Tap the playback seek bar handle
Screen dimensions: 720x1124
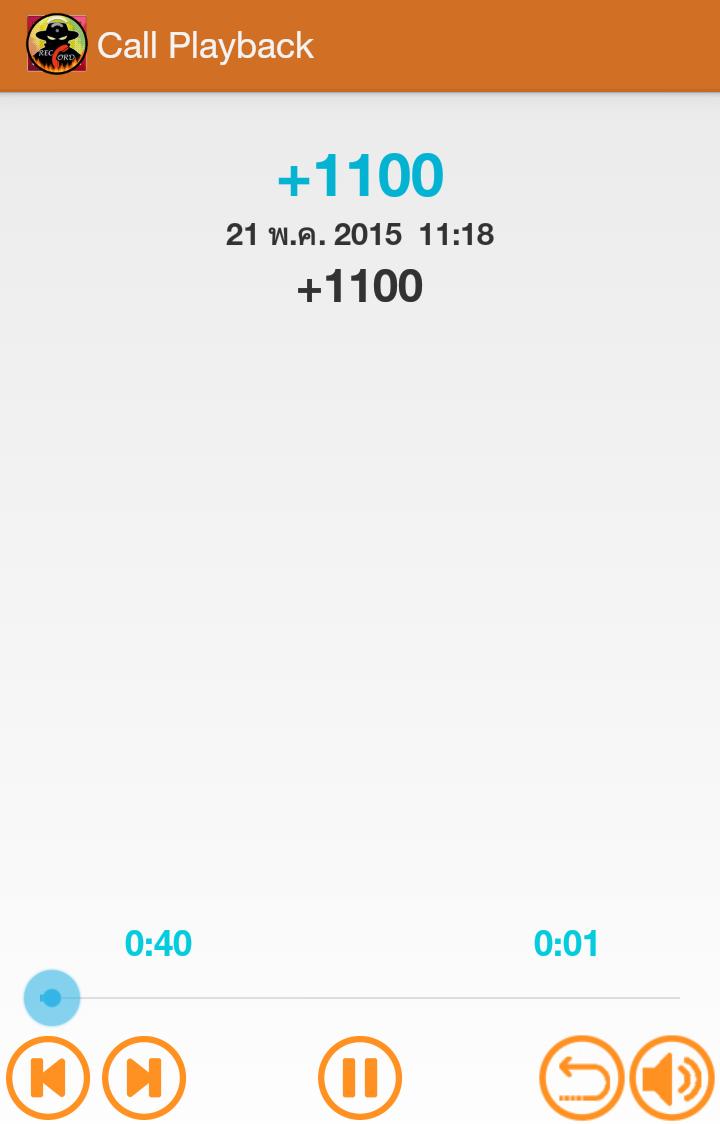click(x=52, y=998)
